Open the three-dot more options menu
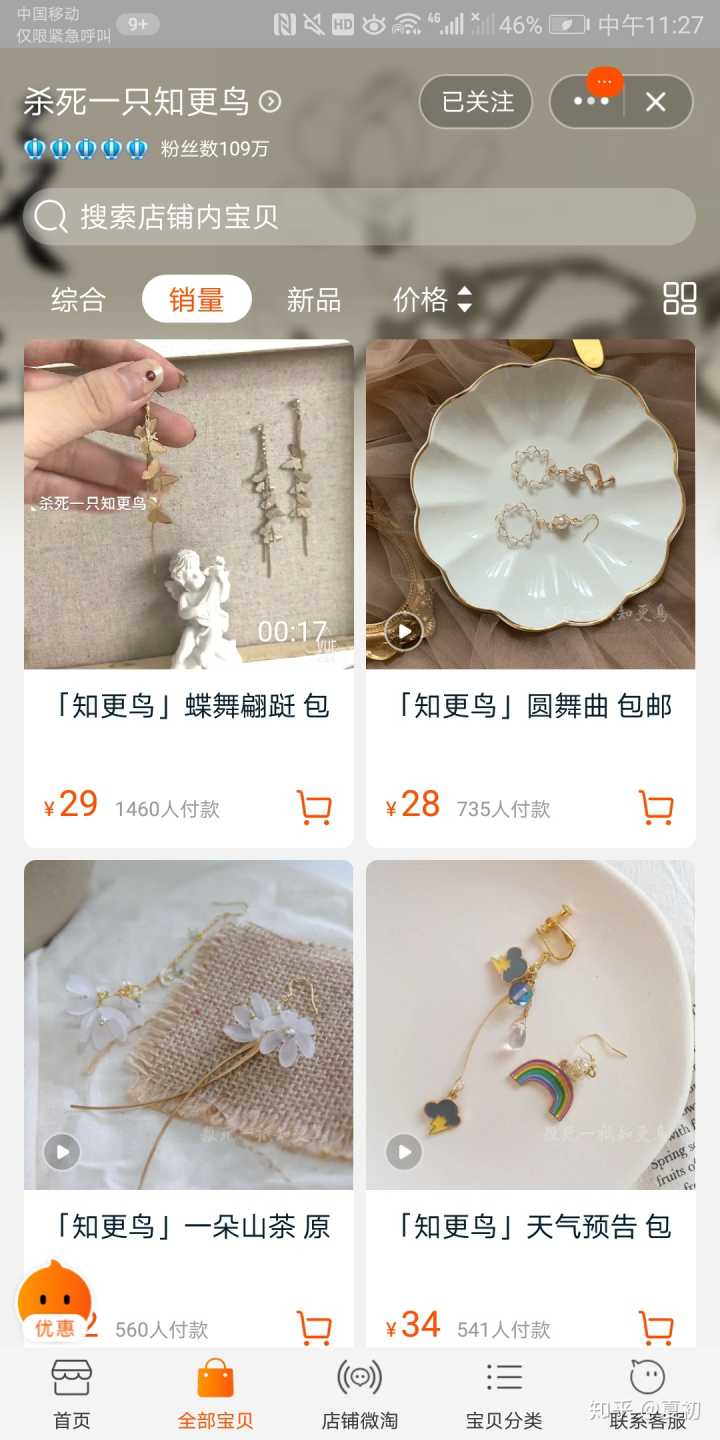 pos(591,102)
